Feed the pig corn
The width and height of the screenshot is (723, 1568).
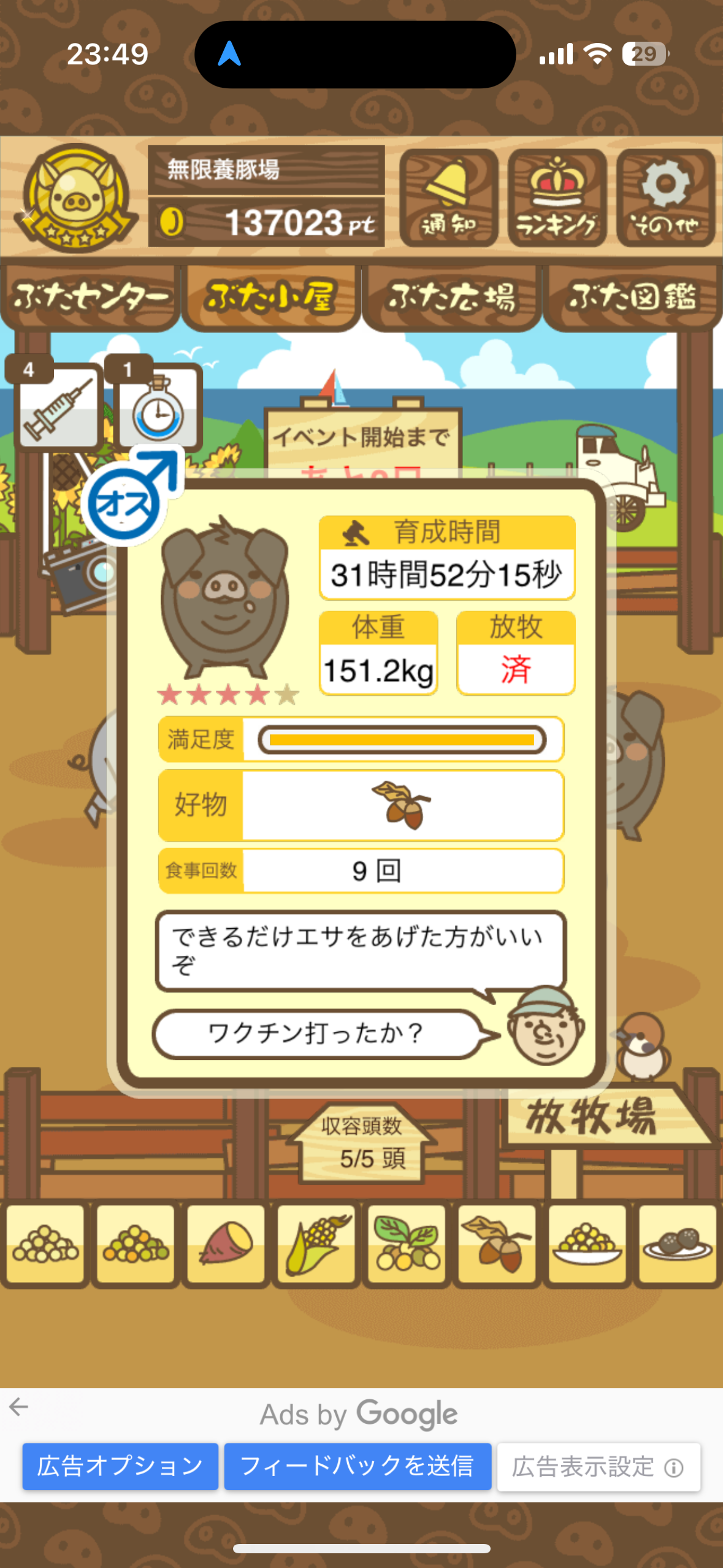click(x=316, y=1243)
